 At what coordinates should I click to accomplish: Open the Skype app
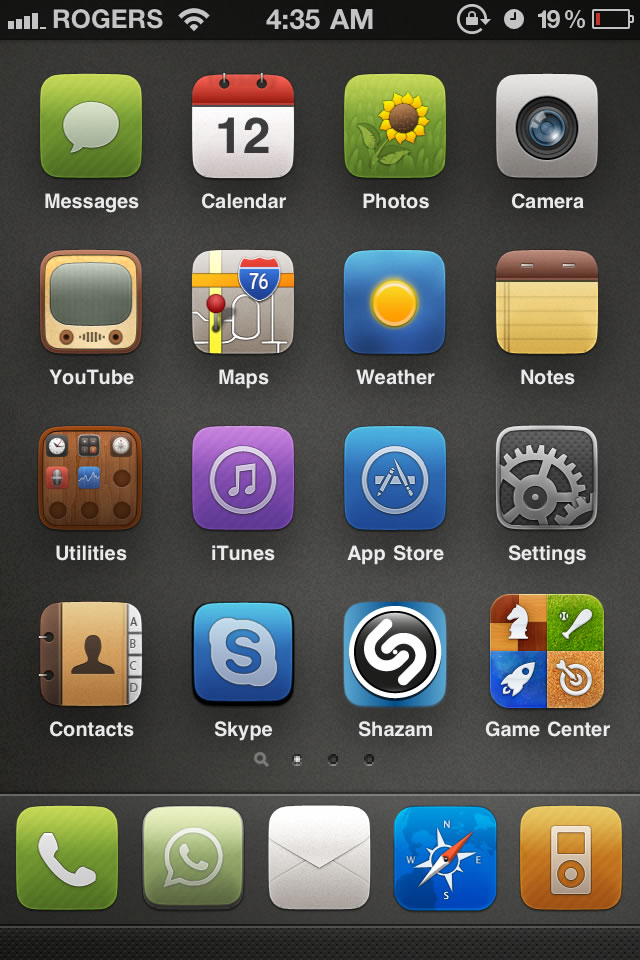coord(243,655)
